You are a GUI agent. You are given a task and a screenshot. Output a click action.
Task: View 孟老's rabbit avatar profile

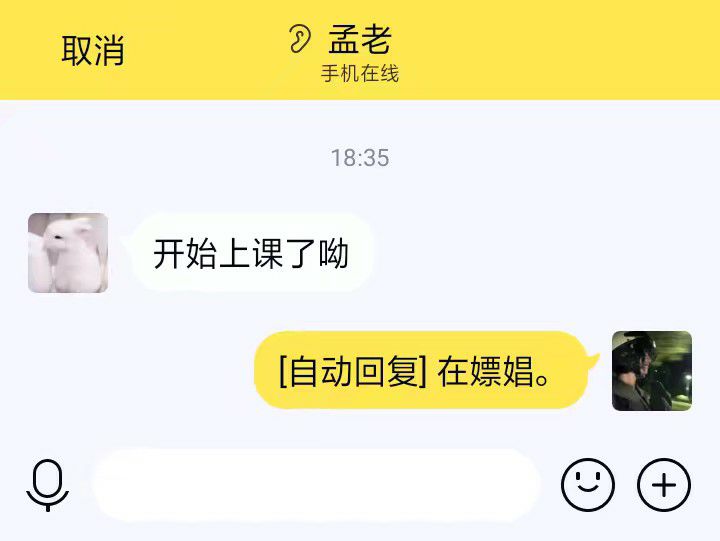68,253
